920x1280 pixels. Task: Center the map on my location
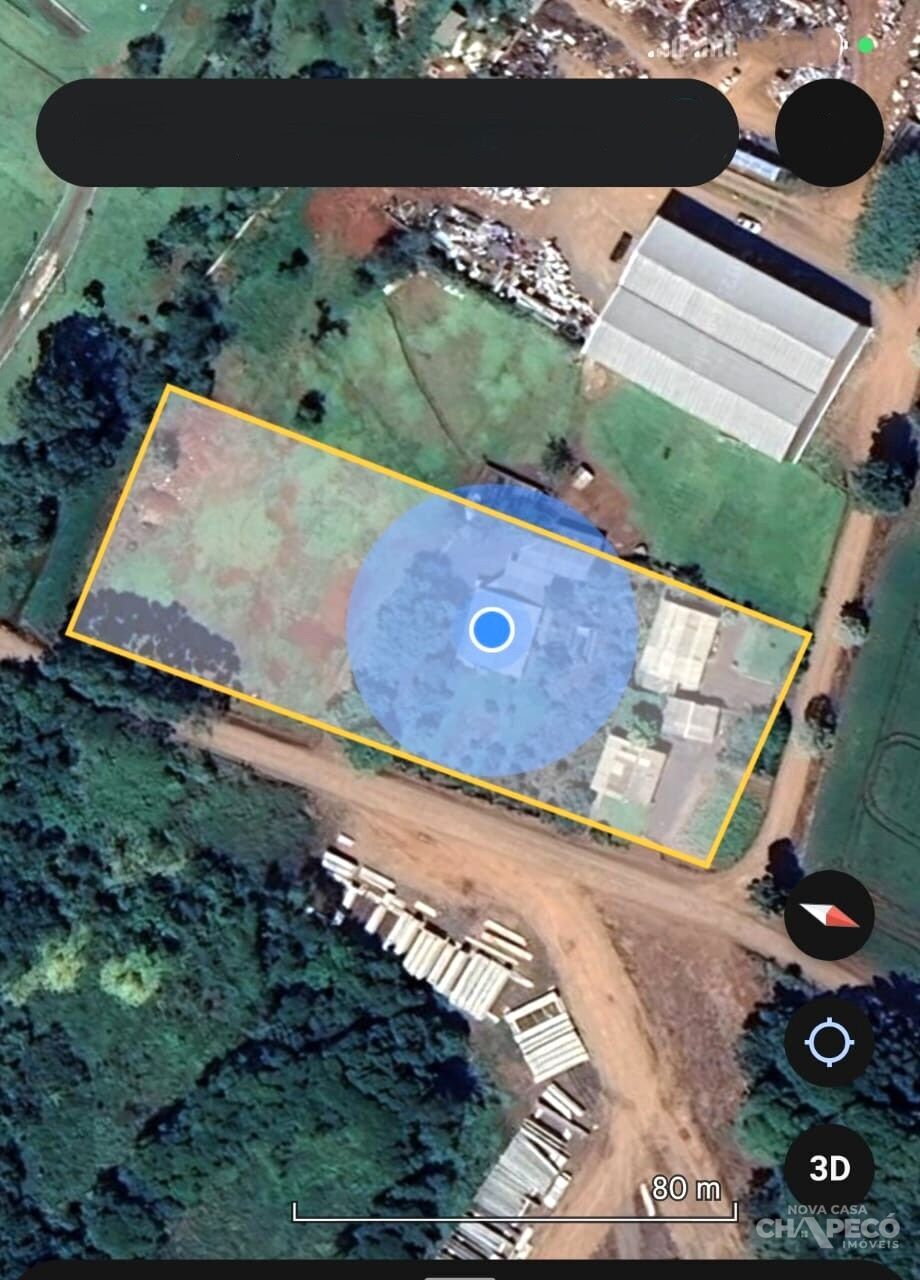(x=829, y=1043)
